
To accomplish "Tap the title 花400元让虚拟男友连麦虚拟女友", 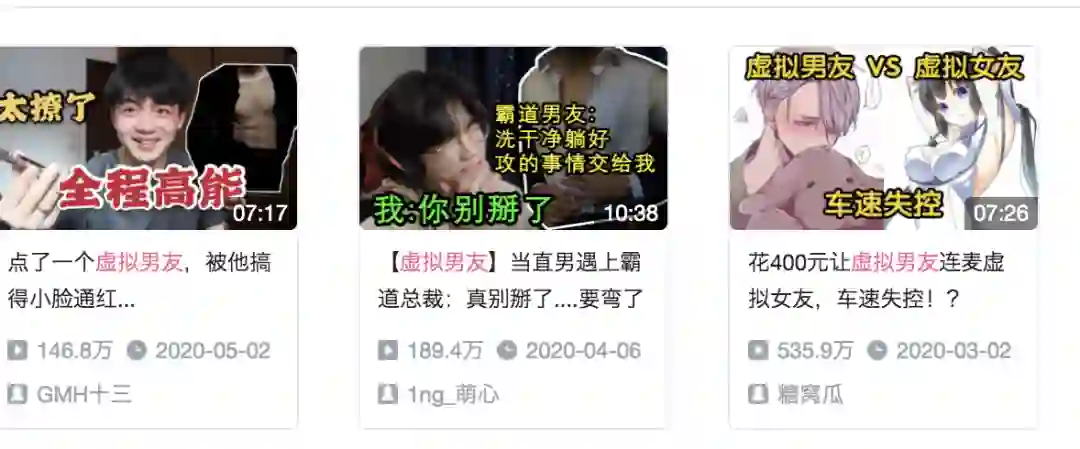I will (876, 280).
